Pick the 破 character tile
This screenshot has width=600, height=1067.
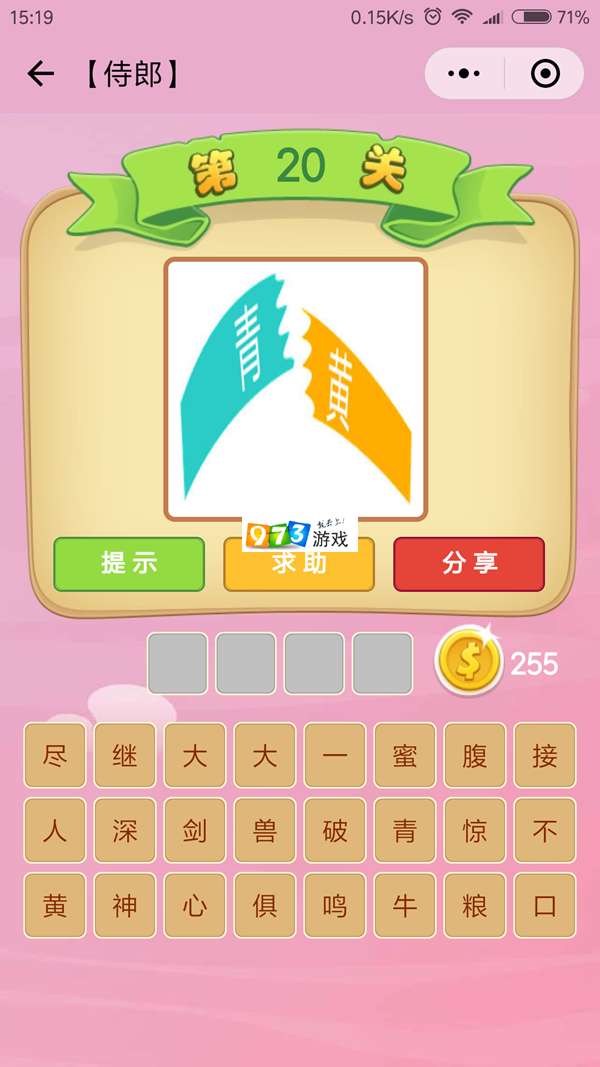(x=335, y=830)
